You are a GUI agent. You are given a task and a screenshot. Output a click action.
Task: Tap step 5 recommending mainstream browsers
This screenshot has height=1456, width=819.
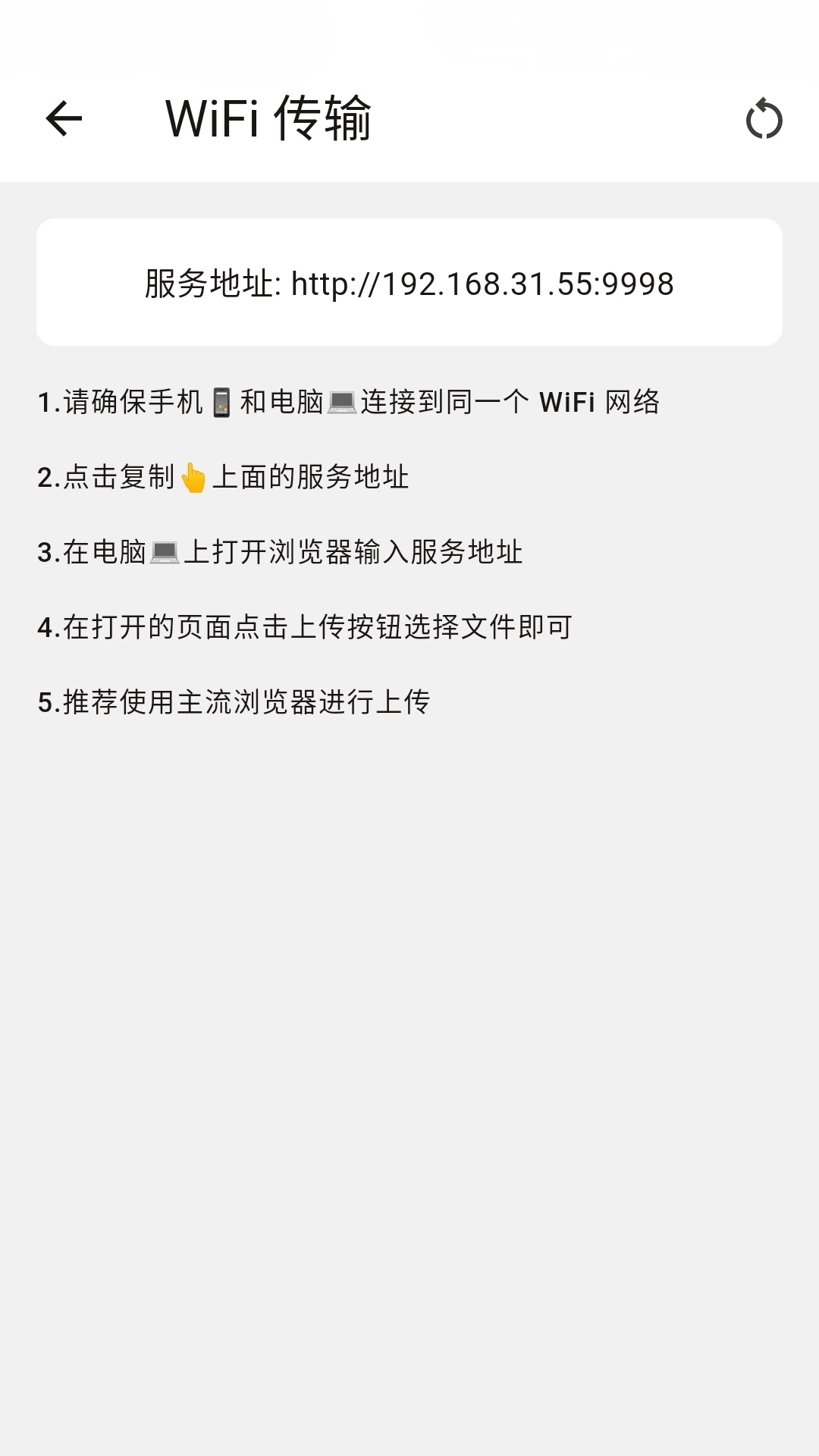click(x=235, y=703)
